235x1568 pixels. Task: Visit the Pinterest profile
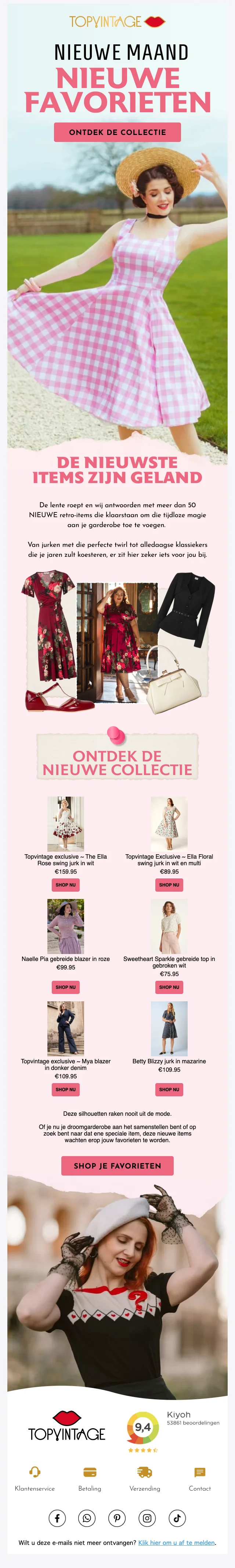coord(117,1518)
